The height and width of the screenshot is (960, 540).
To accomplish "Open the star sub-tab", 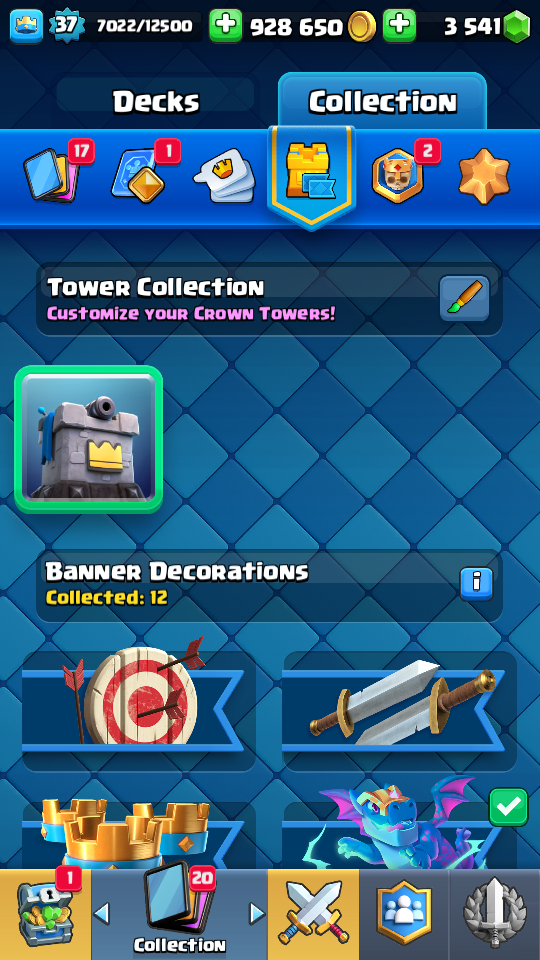I will point(484,176).
